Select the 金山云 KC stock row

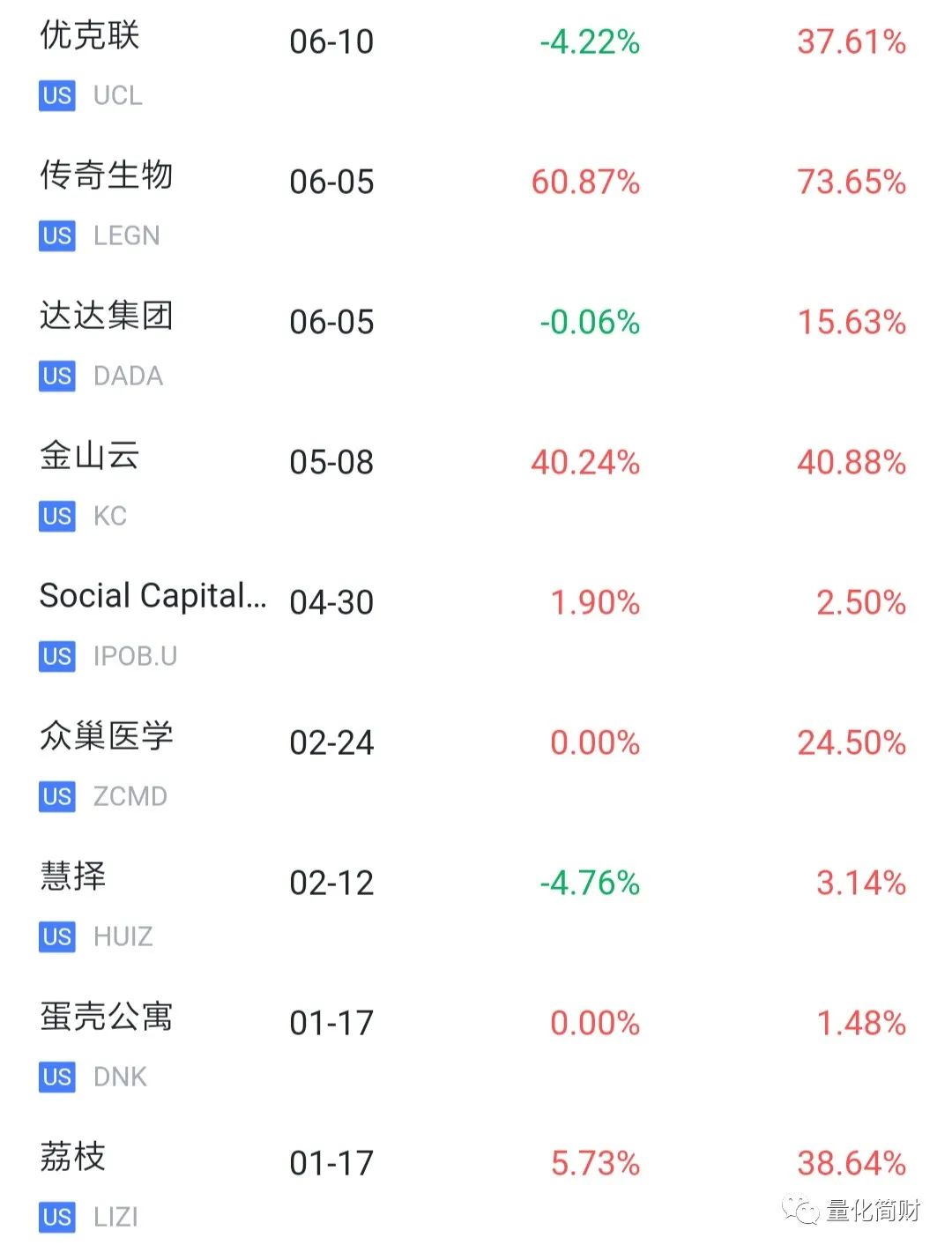pos(90,457)
